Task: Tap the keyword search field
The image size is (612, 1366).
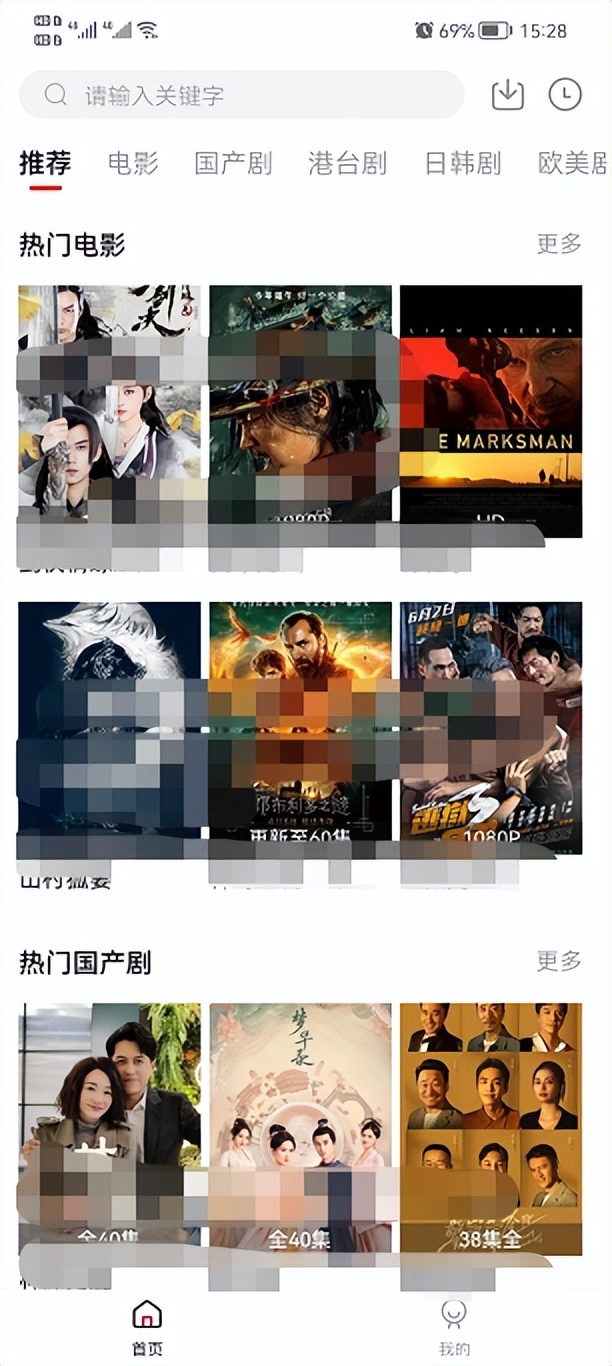Action: 240,95
